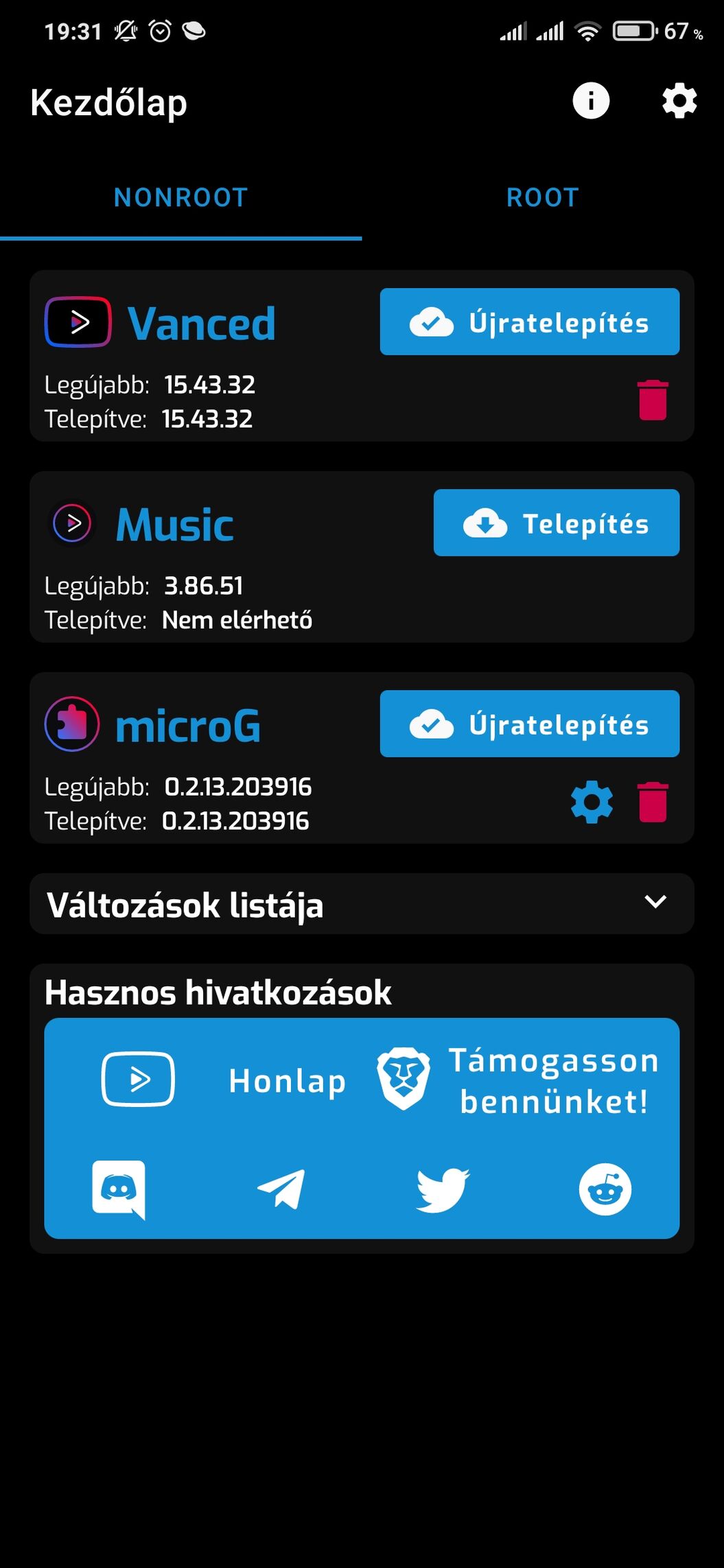Viewport: 724px width, 1568px height.
Task: Tap Újratelepítés for microG
Action: tap(530, 724)
